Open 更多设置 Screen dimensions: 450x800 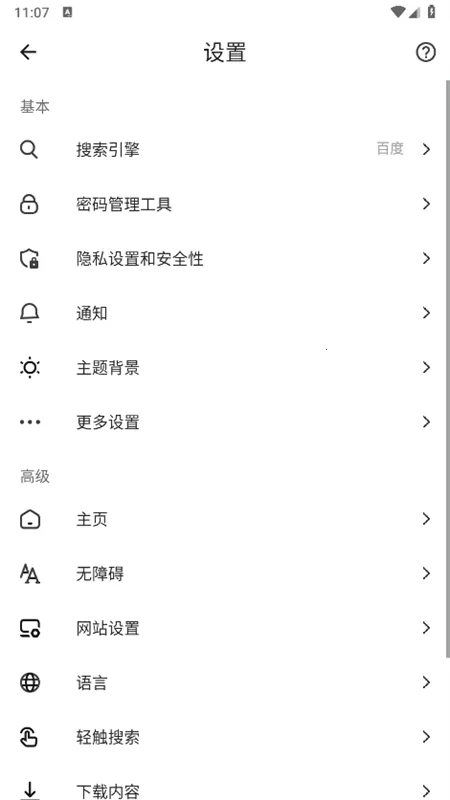pyautogui.click(x=223, y=422)
